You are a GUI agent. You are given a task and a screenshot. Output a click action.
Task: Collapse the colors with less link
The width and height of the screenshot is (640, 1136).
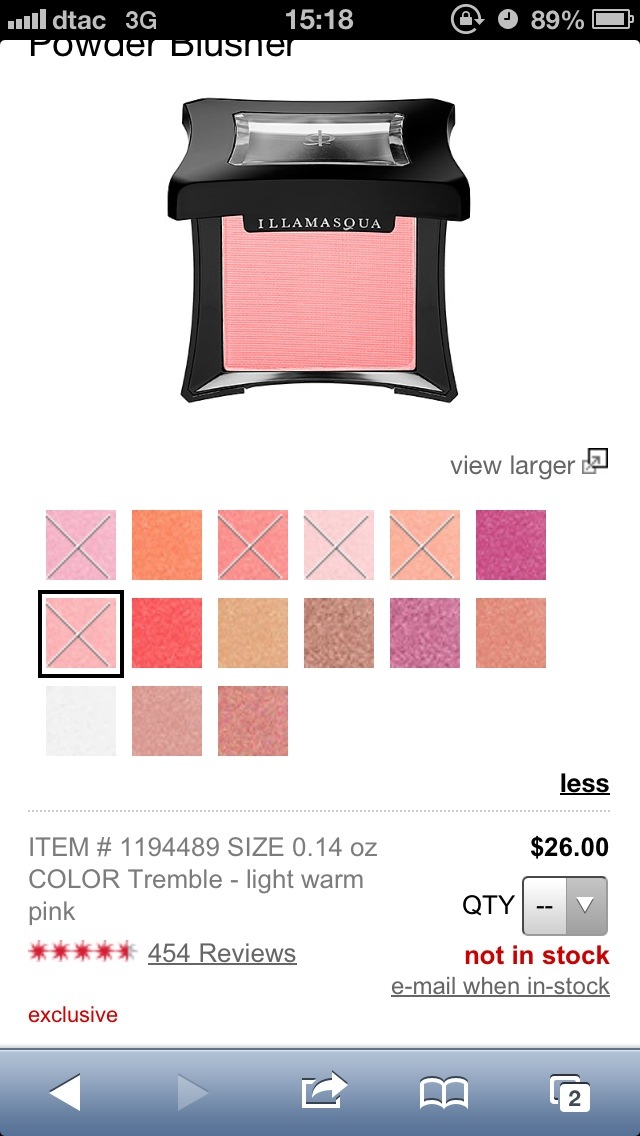point(584,783)
